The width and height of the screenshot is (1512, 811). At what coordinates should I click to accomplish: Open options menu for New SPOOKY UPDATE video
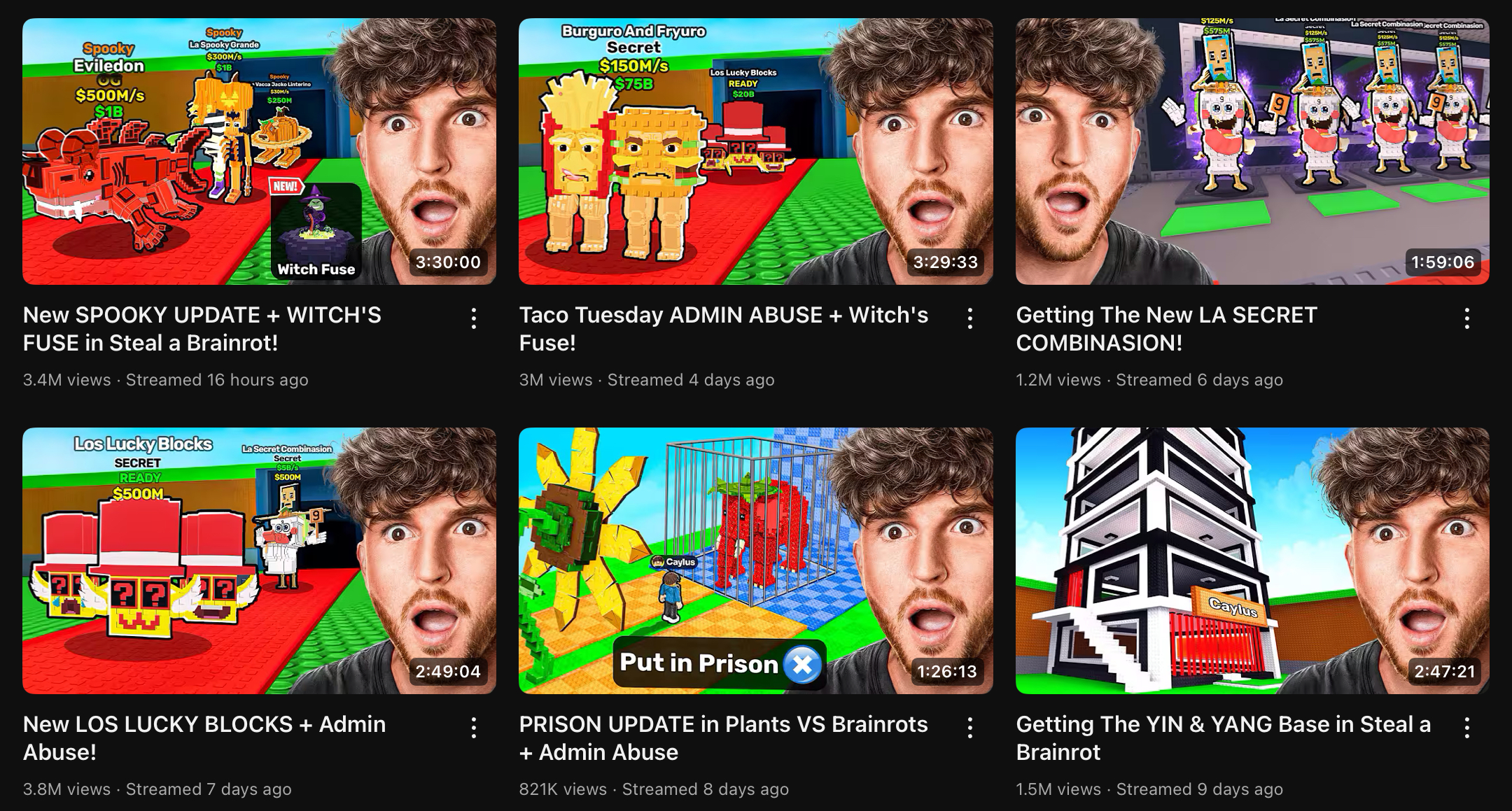click(x=474, y=318)
